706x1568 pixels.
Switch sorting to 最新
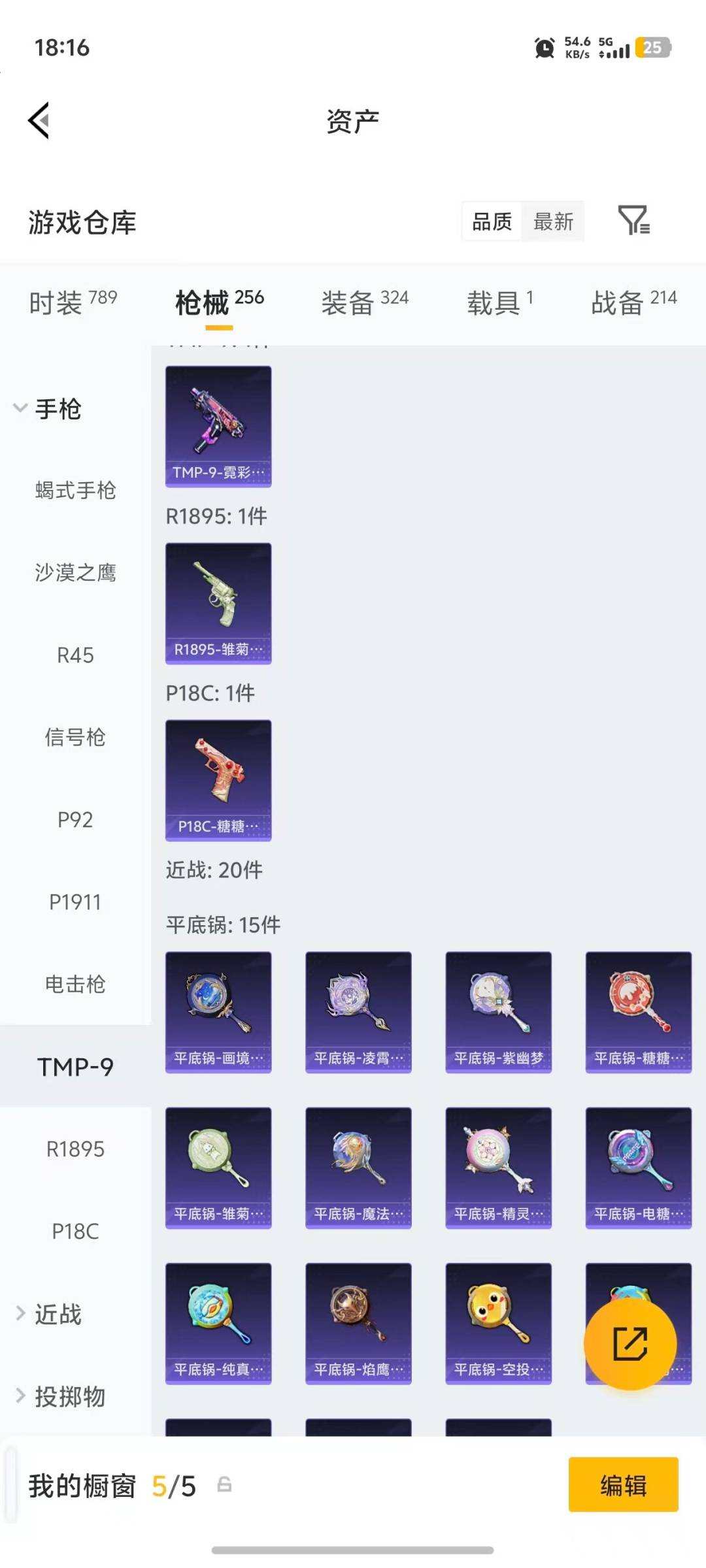[552, 222]
